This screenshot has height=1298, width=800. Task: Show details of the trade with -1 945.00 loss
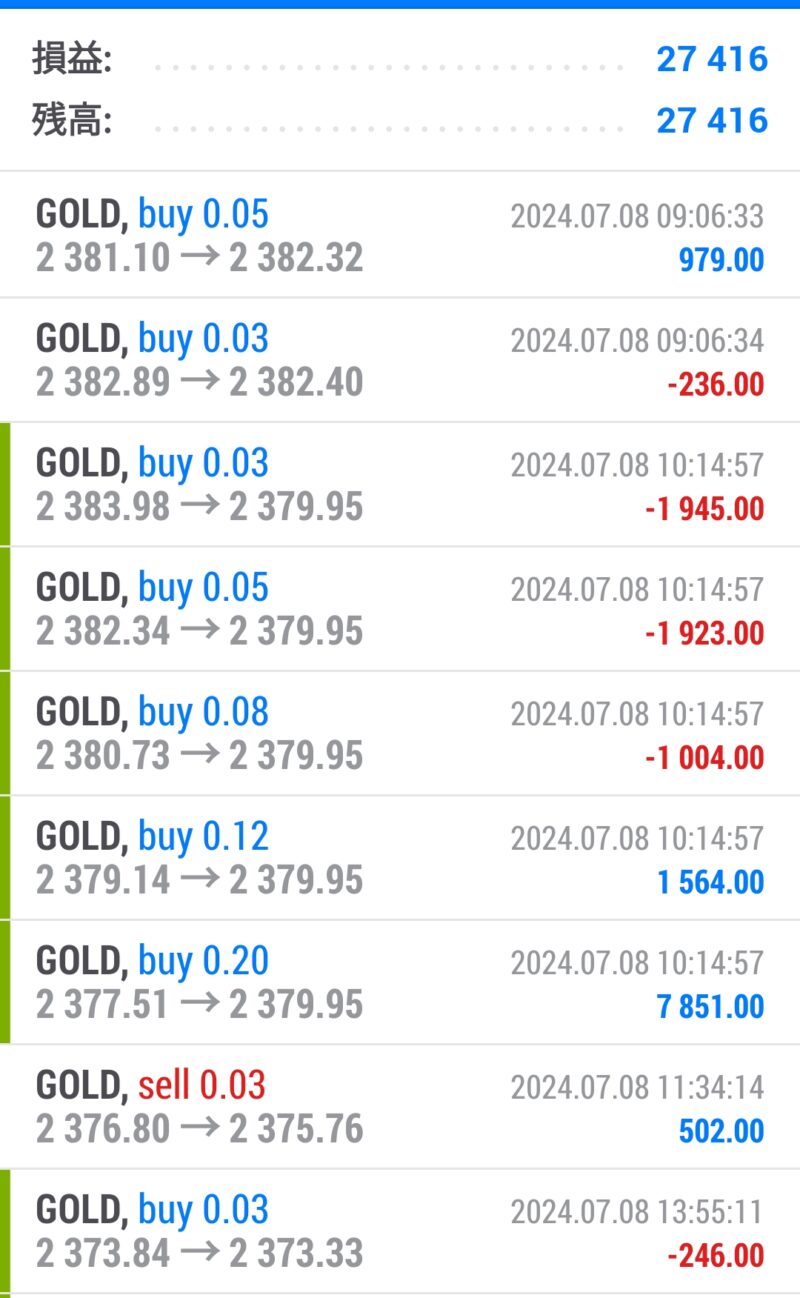coord(400,484)
